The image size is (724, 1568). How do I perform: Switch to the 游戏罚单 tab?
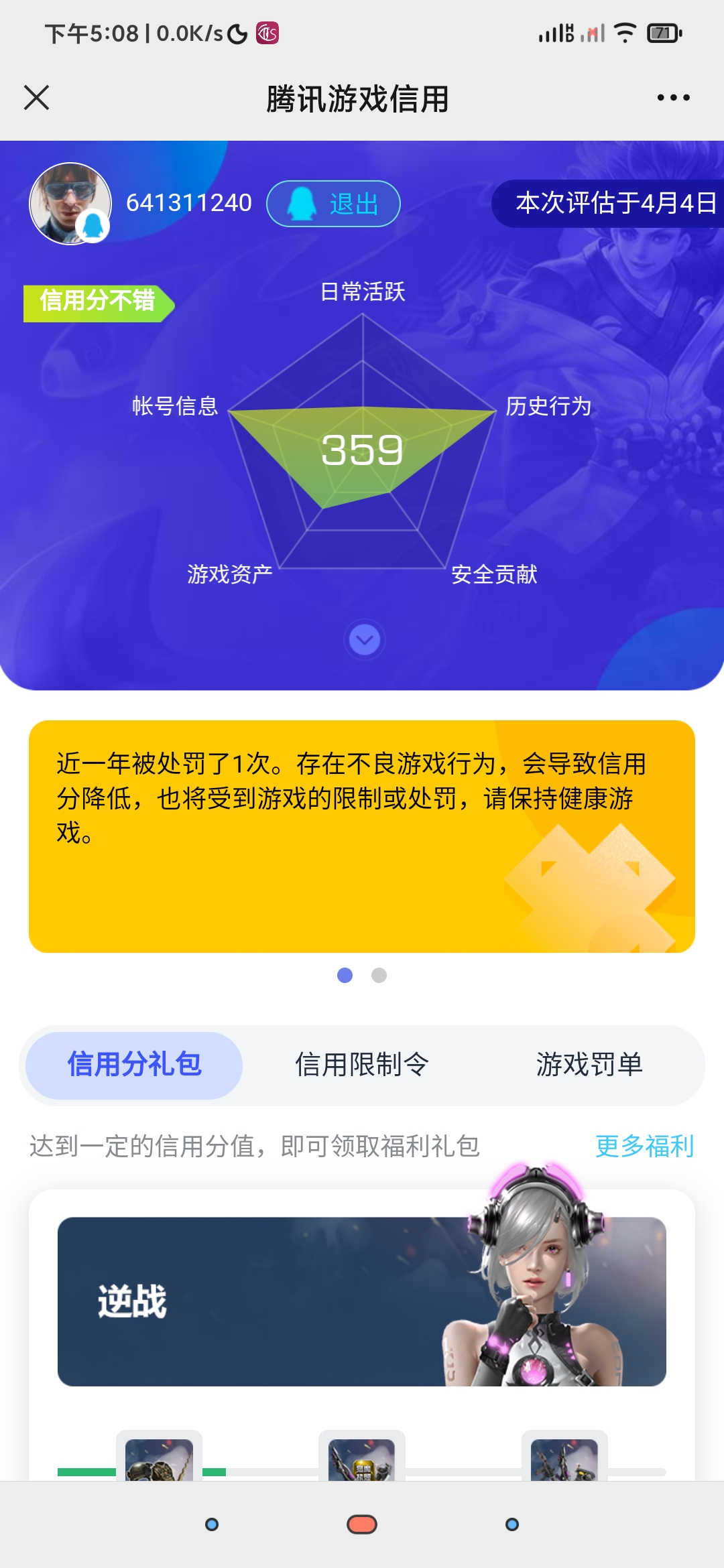pyautogui.click(x=589, y=1065)
